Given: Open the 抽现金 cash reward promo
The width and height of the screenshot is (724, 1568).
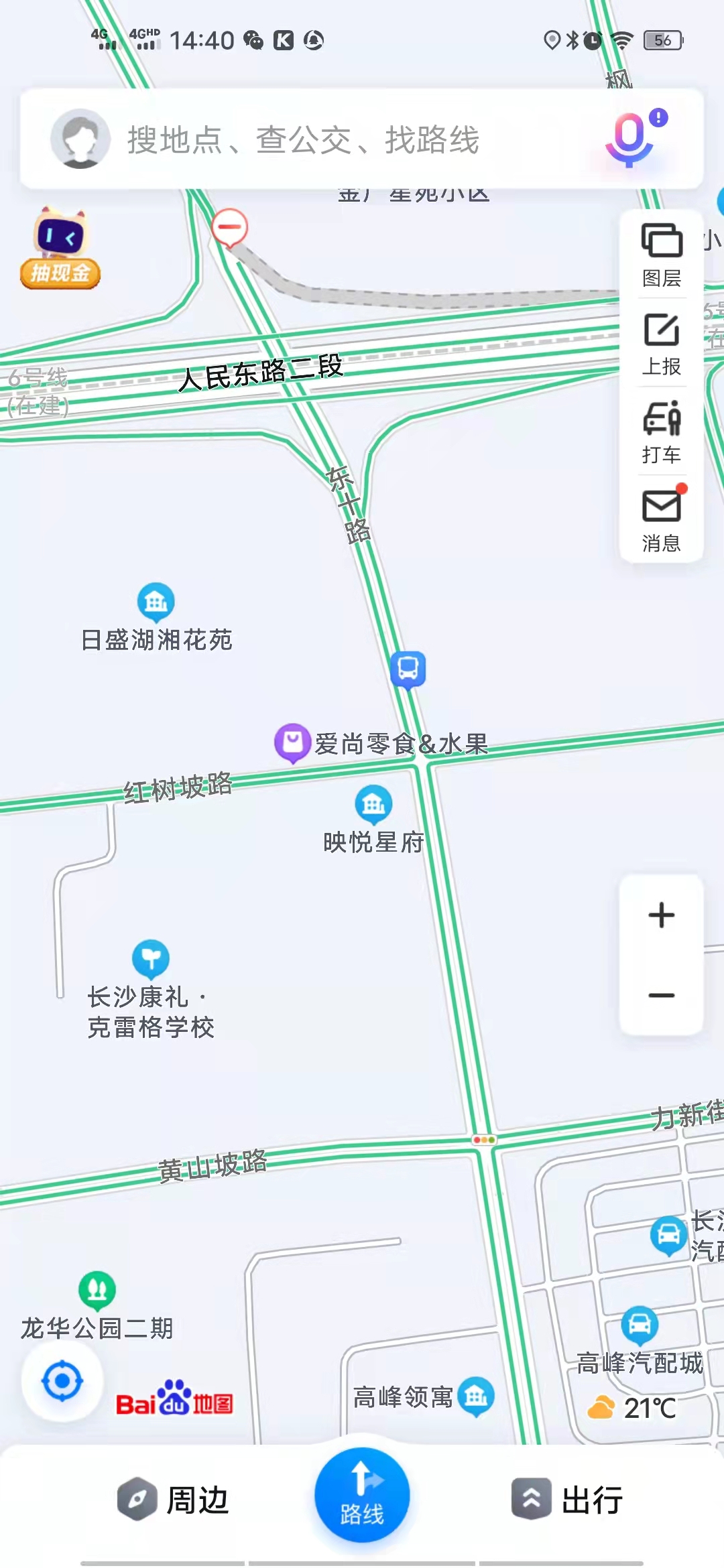Looking at the screenshot, I should tap(60, 249).
